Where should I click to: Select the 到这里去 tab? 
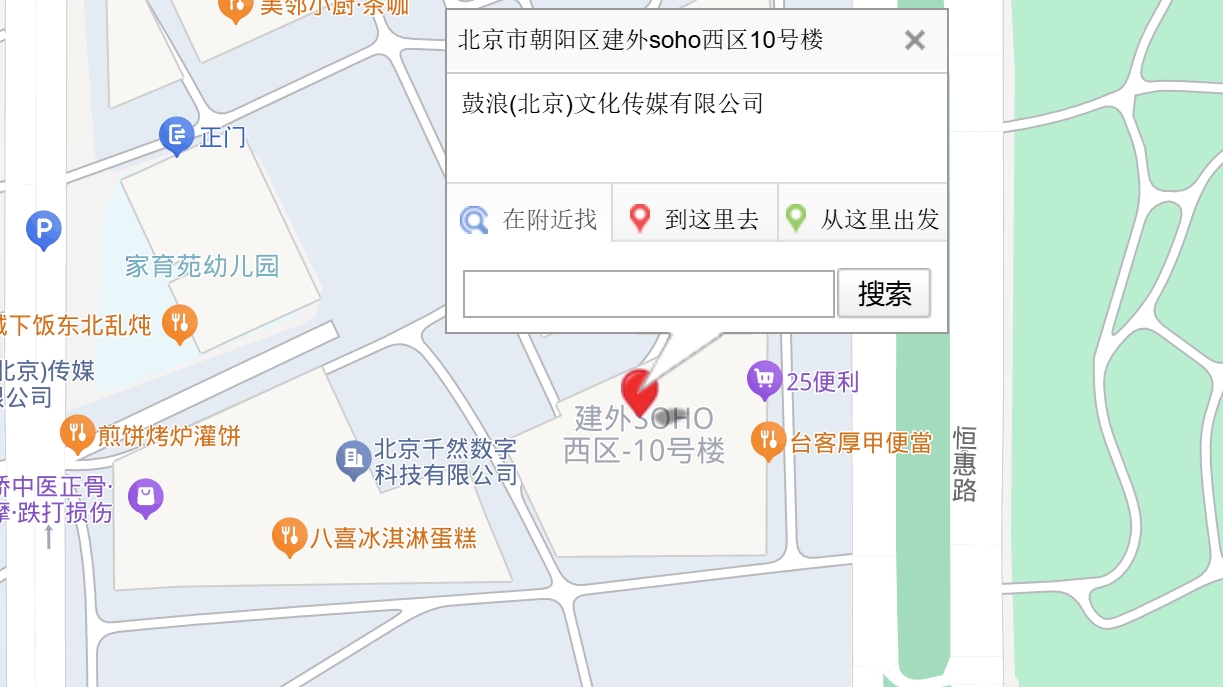coord(694,219)
